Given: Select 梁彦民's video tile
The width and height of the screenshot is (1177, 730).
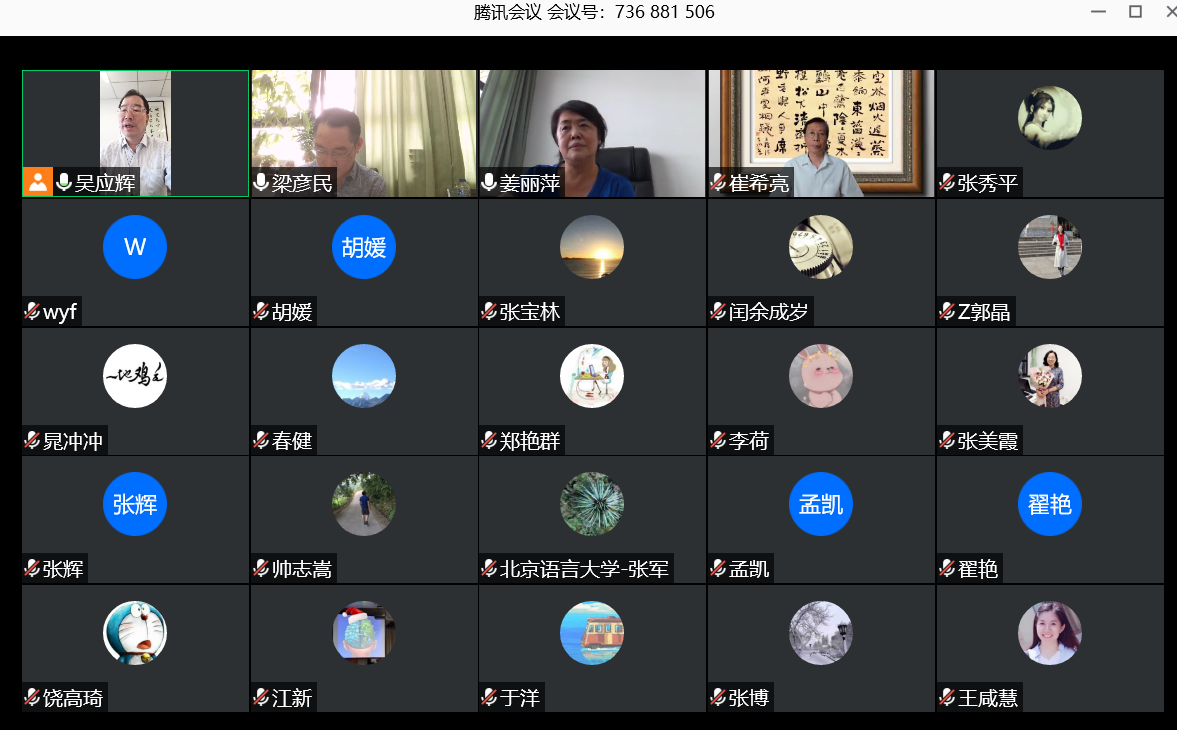Looking at the screenshot, I should click(363, 133).
